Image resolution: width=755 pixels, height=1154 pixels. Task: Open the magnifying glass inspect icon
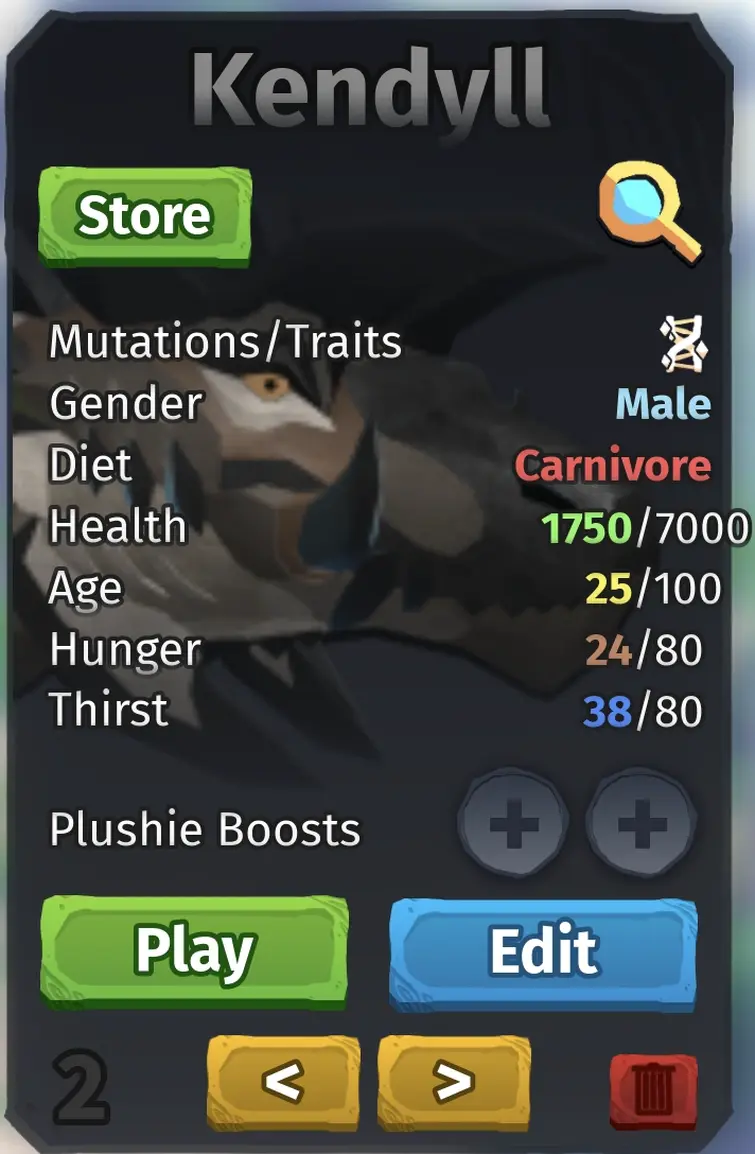pyautogui.click(x=648, y=212)
